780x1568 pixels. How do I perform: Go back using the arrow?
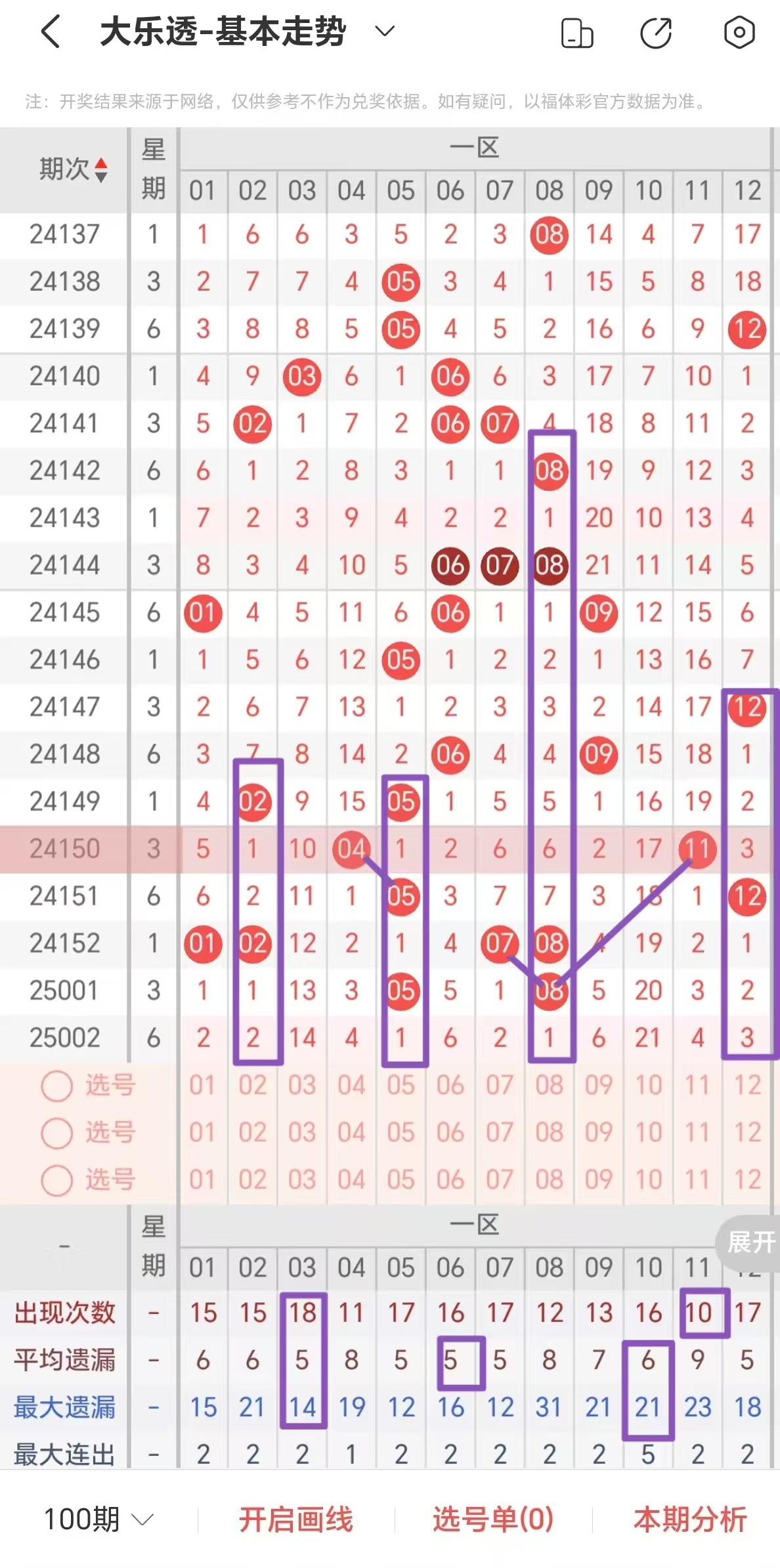pyautogui.click(x=51, y=32)
